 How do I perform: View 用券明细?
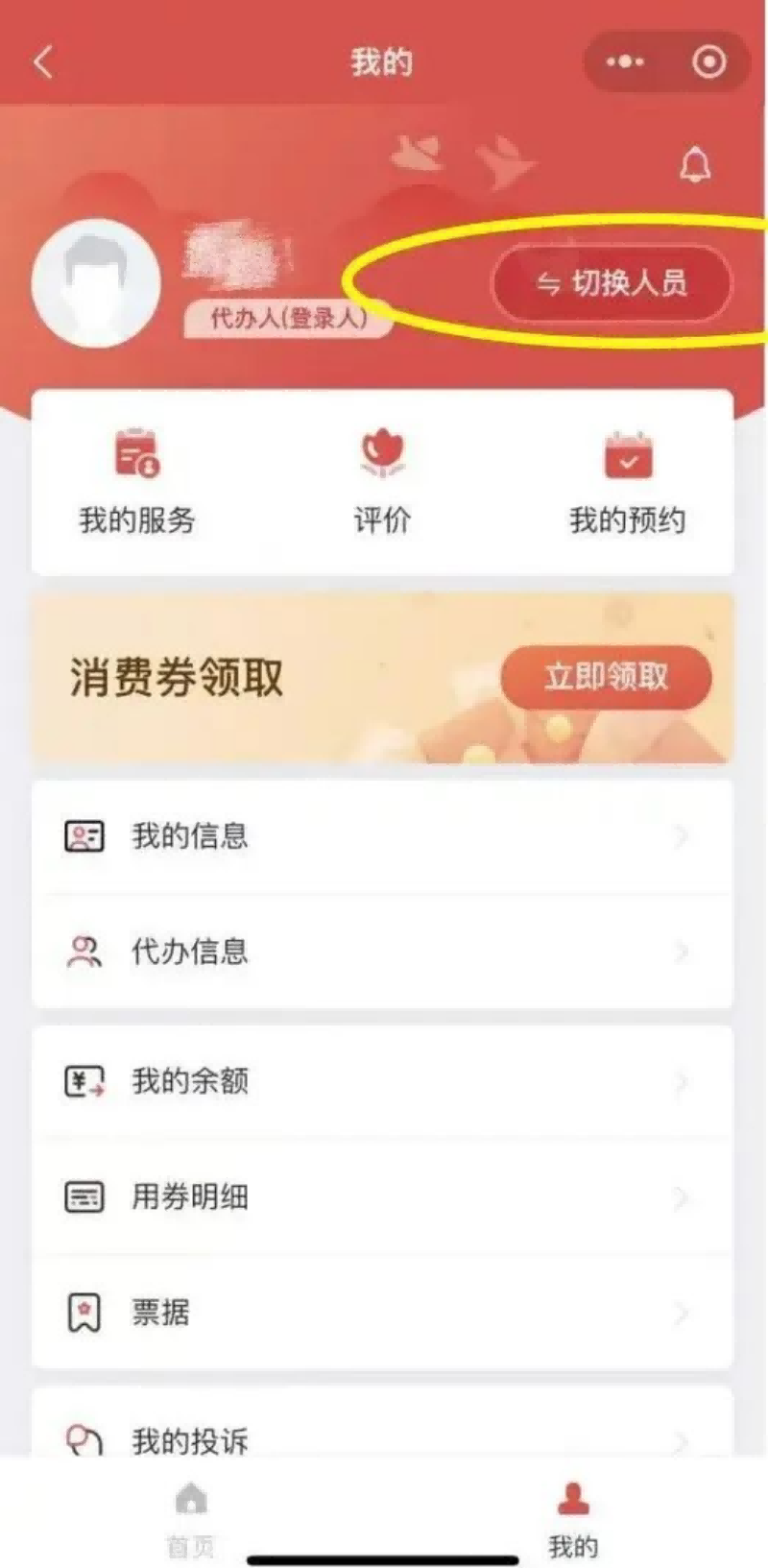382,1197
